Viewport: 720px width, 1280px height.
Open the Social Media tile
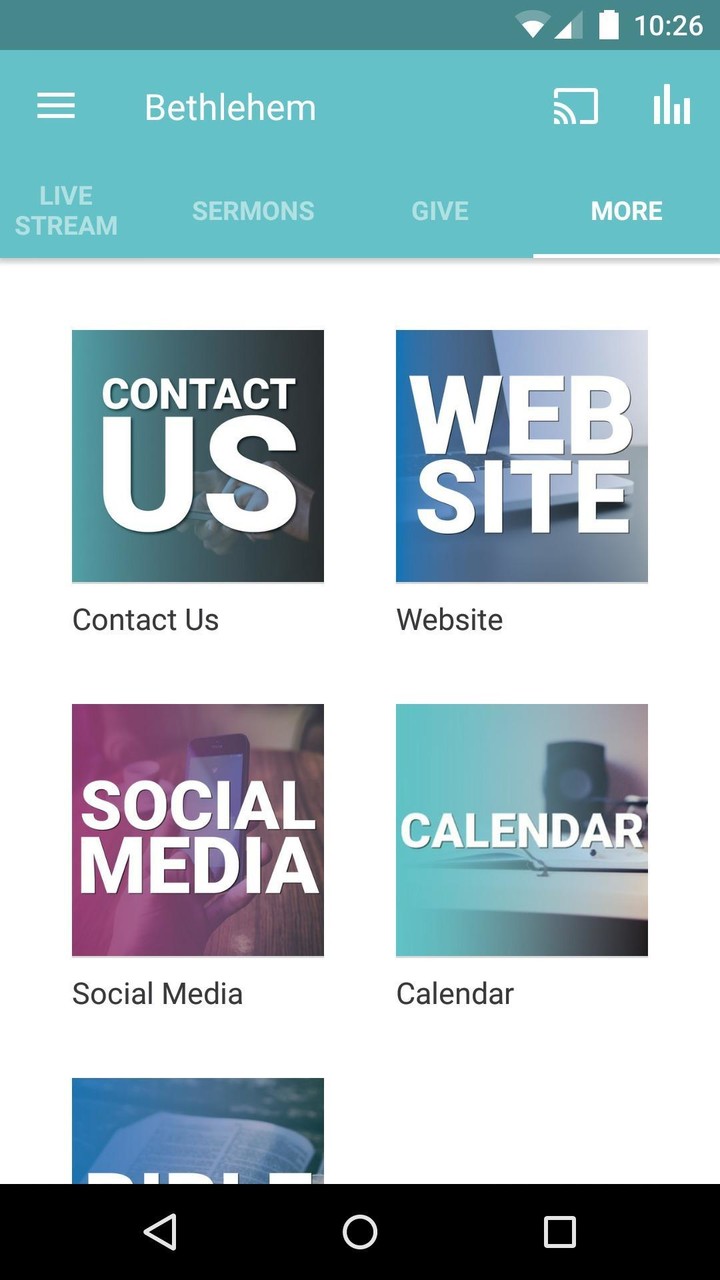click(x=198, y=830)
